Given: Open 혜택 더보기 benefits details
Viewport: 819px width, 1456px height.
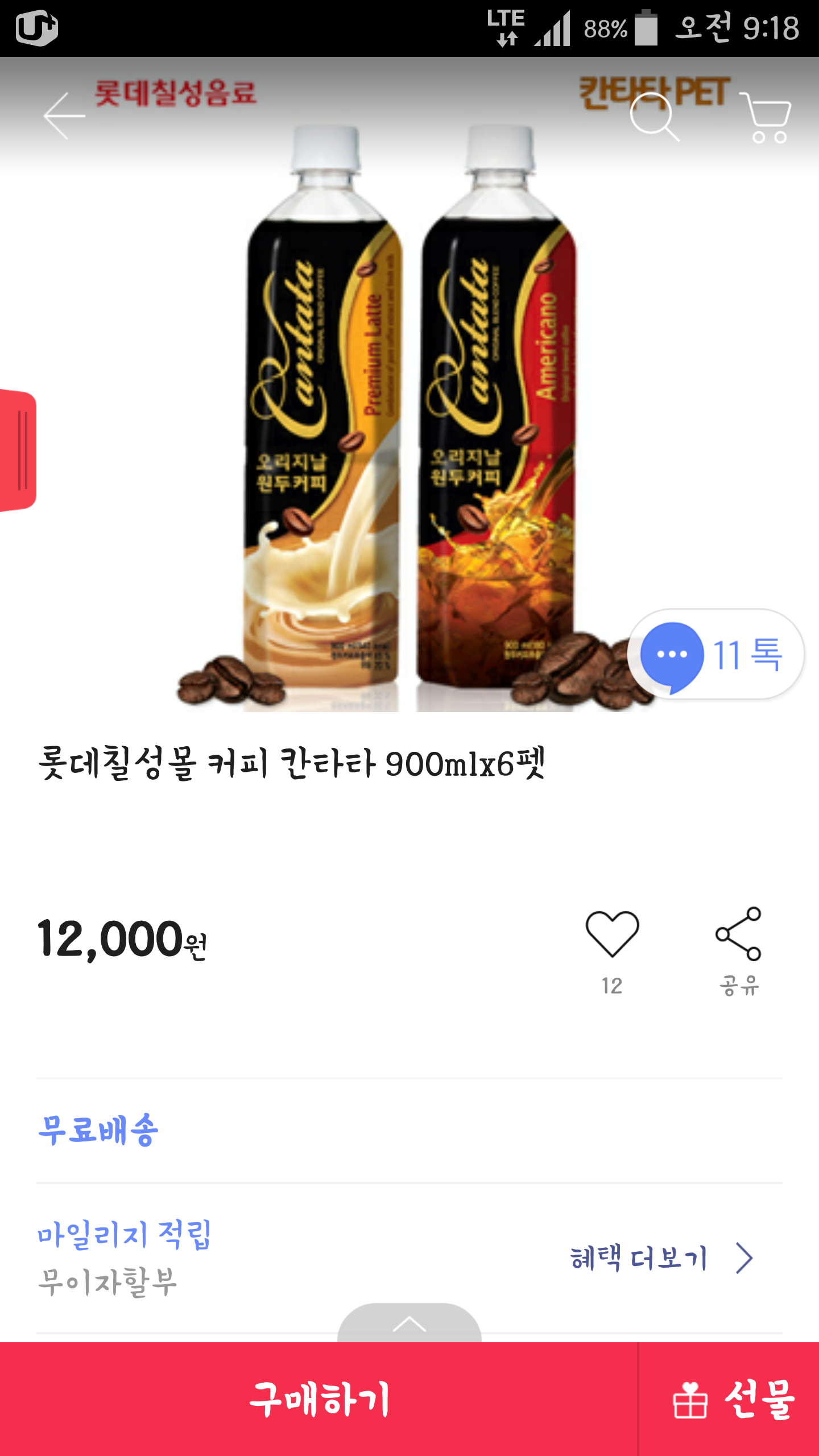Looking at the screenshot, I should tap(661, 1258).
